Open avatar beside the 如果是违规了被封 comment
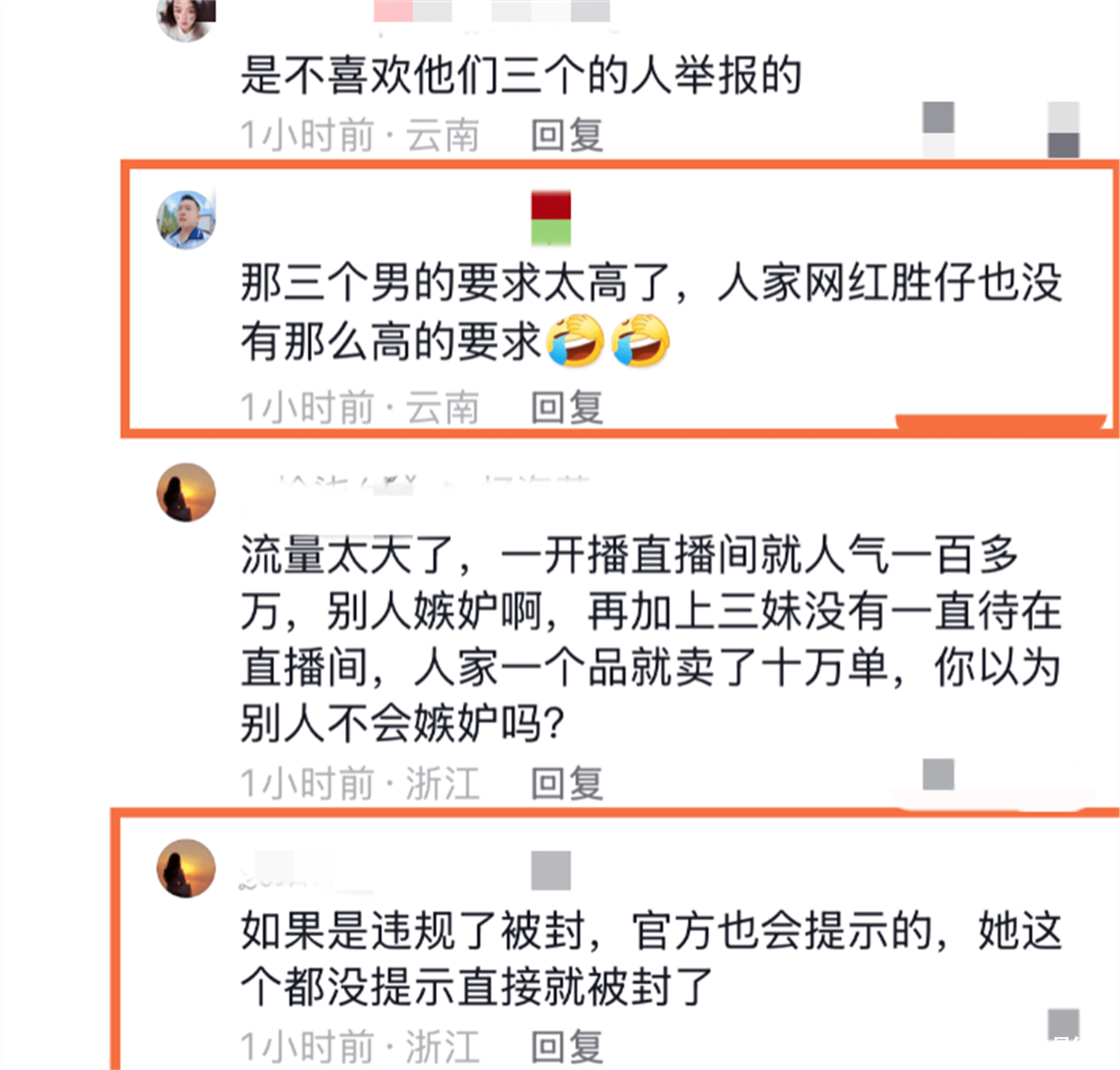This screenshot has width=1120, height=1070. pos(186,869)
